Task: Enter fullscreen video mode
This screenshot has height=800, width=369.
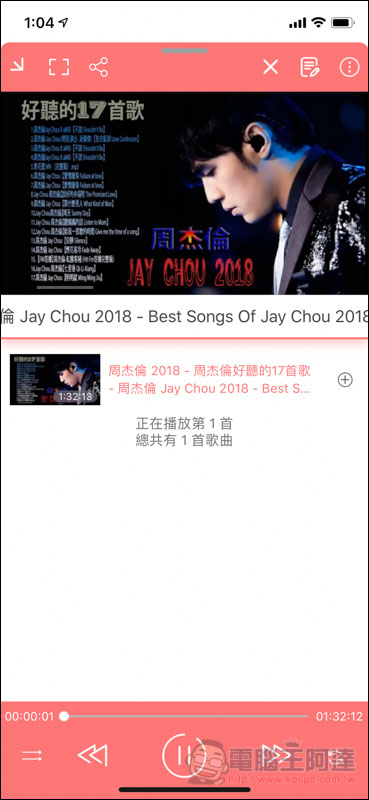Action: [x=59, y=67]
